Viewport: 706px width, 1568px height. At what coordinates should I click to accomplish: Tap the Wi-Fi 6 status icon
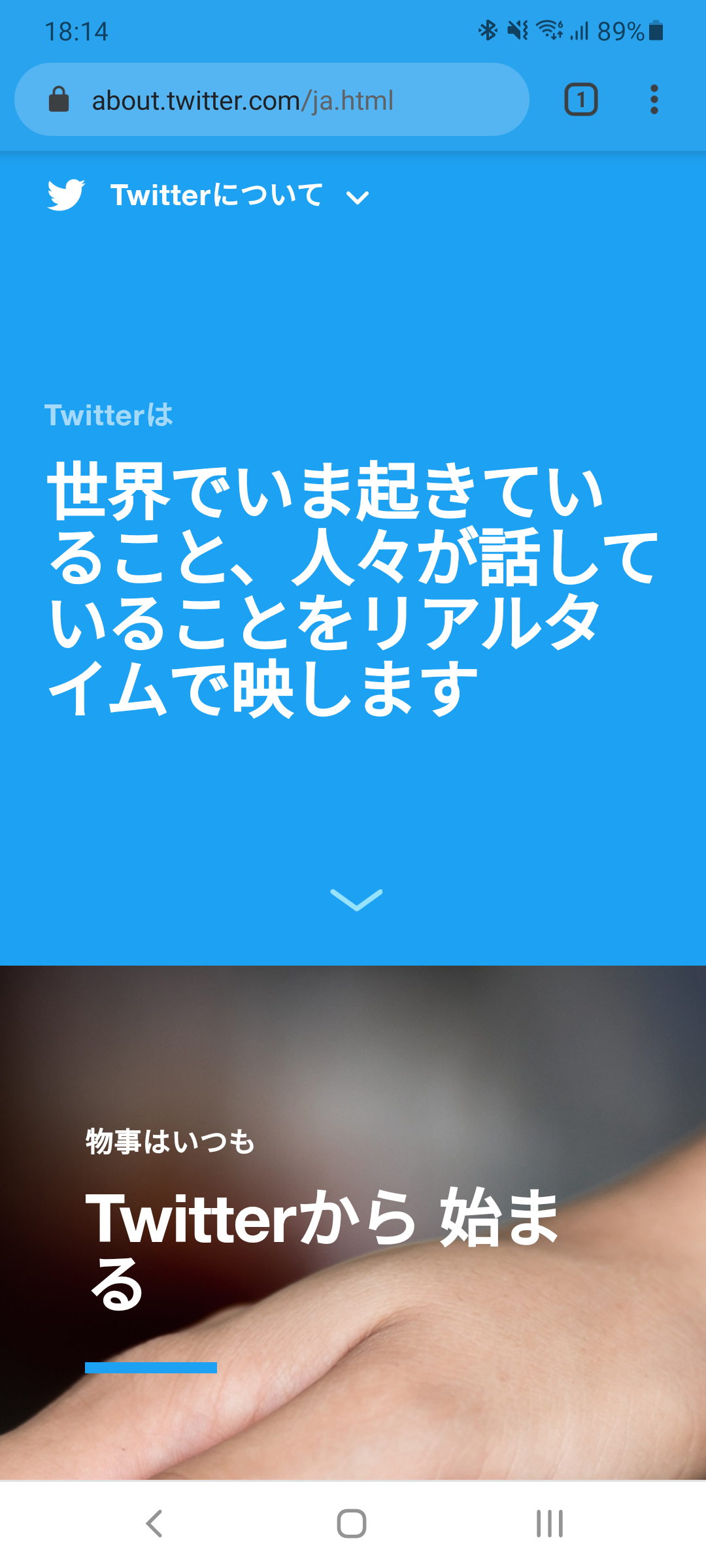548,29
